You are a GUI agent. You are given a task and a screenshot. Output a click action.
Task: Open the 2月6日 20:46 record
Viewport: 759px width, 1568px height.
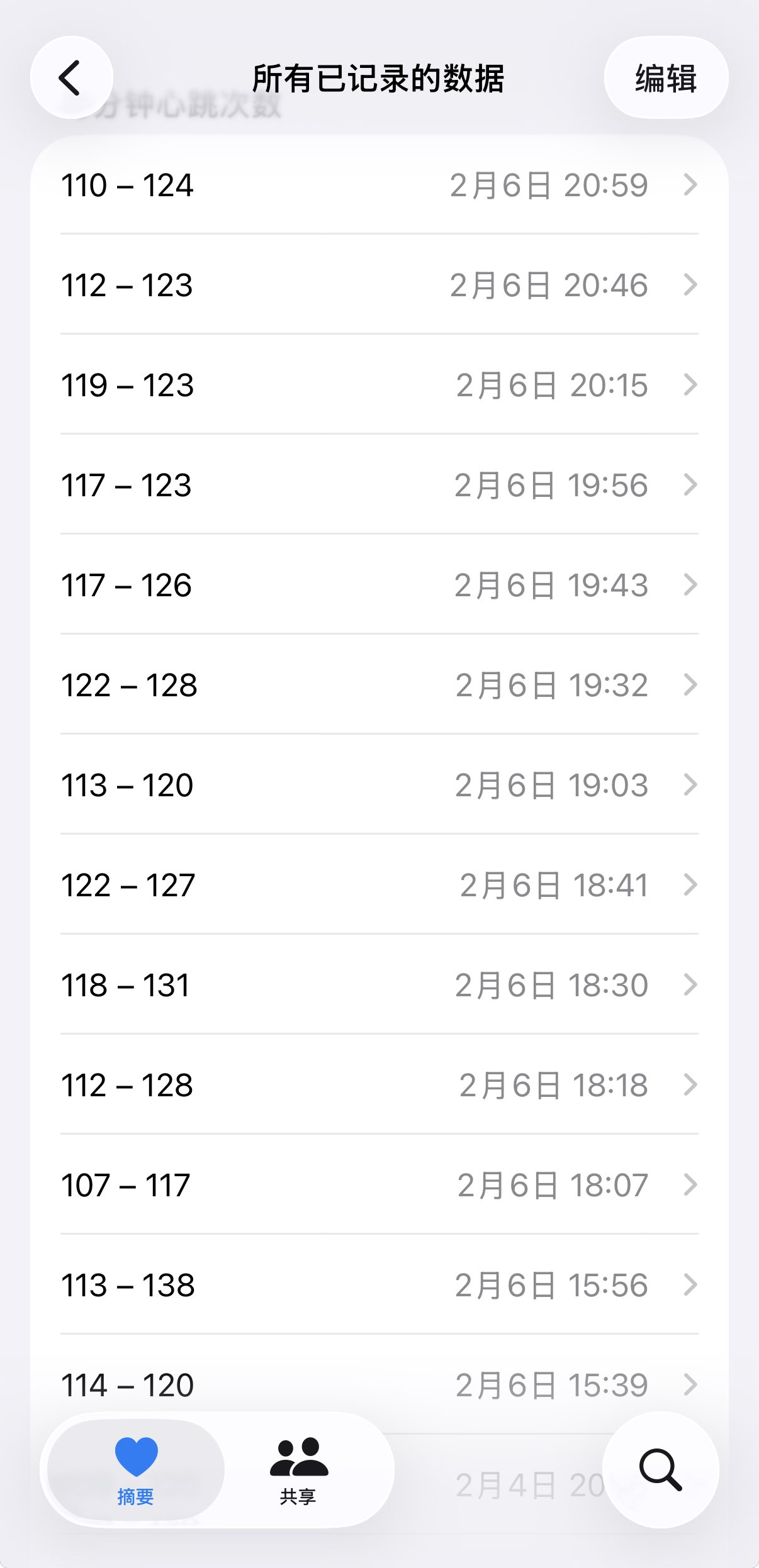(379, 285)
